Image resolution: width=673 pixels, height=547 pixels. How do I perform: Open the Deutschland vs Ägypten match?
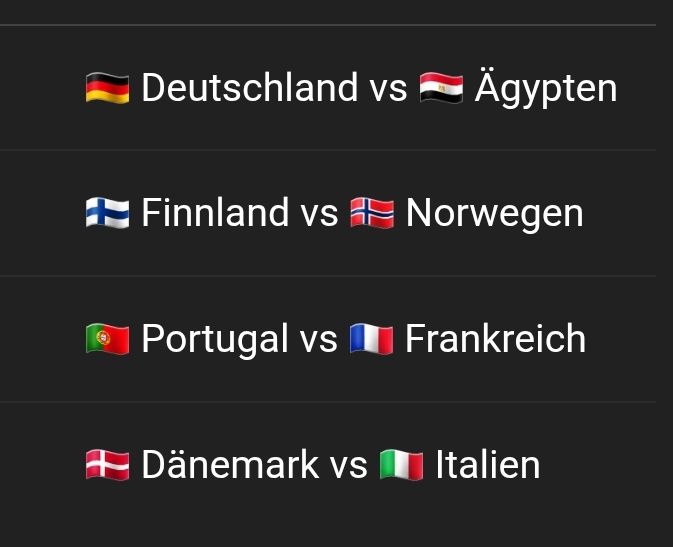350,88
